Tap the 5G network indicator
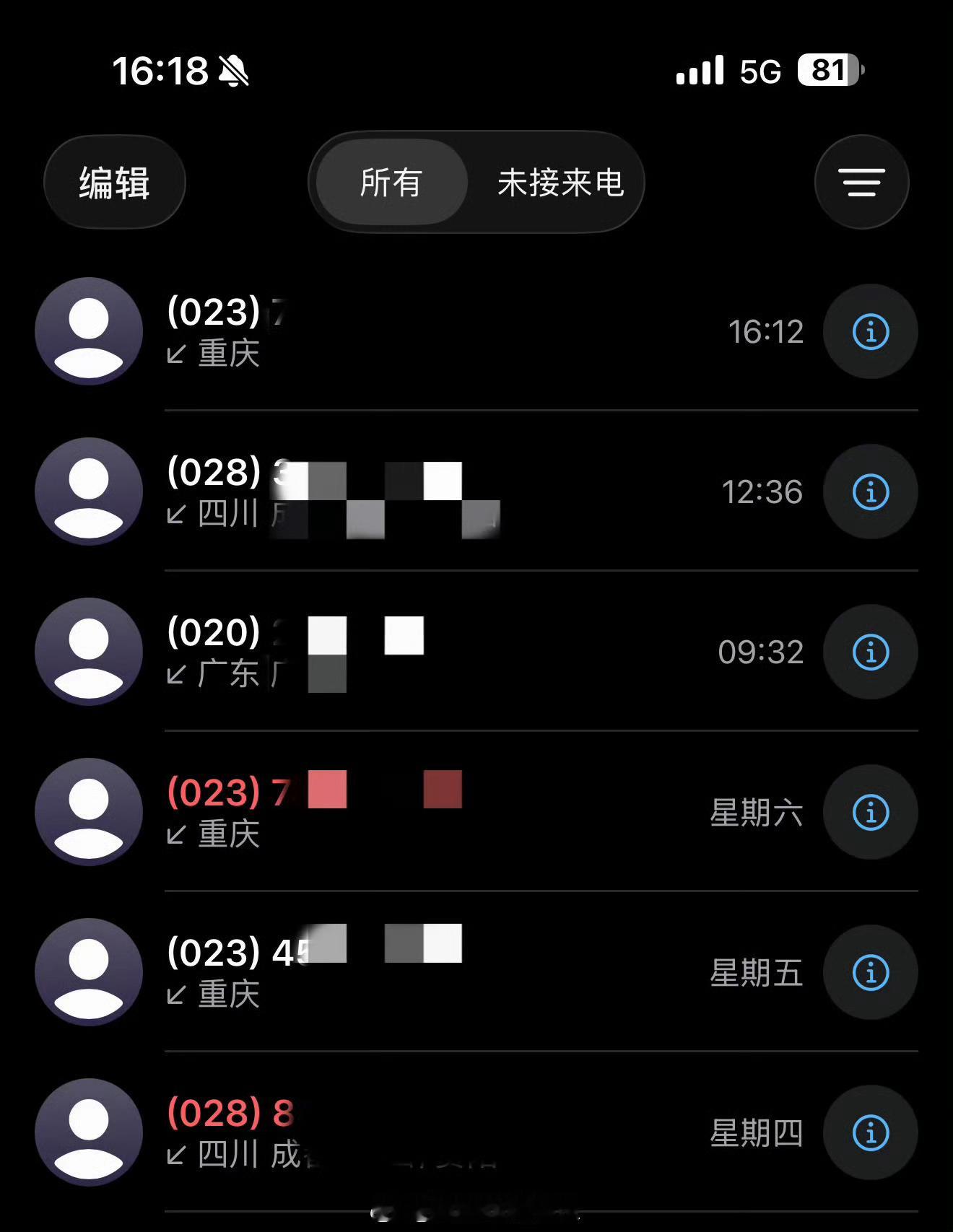The image size is (953, 1232). [x=757, y=70]
